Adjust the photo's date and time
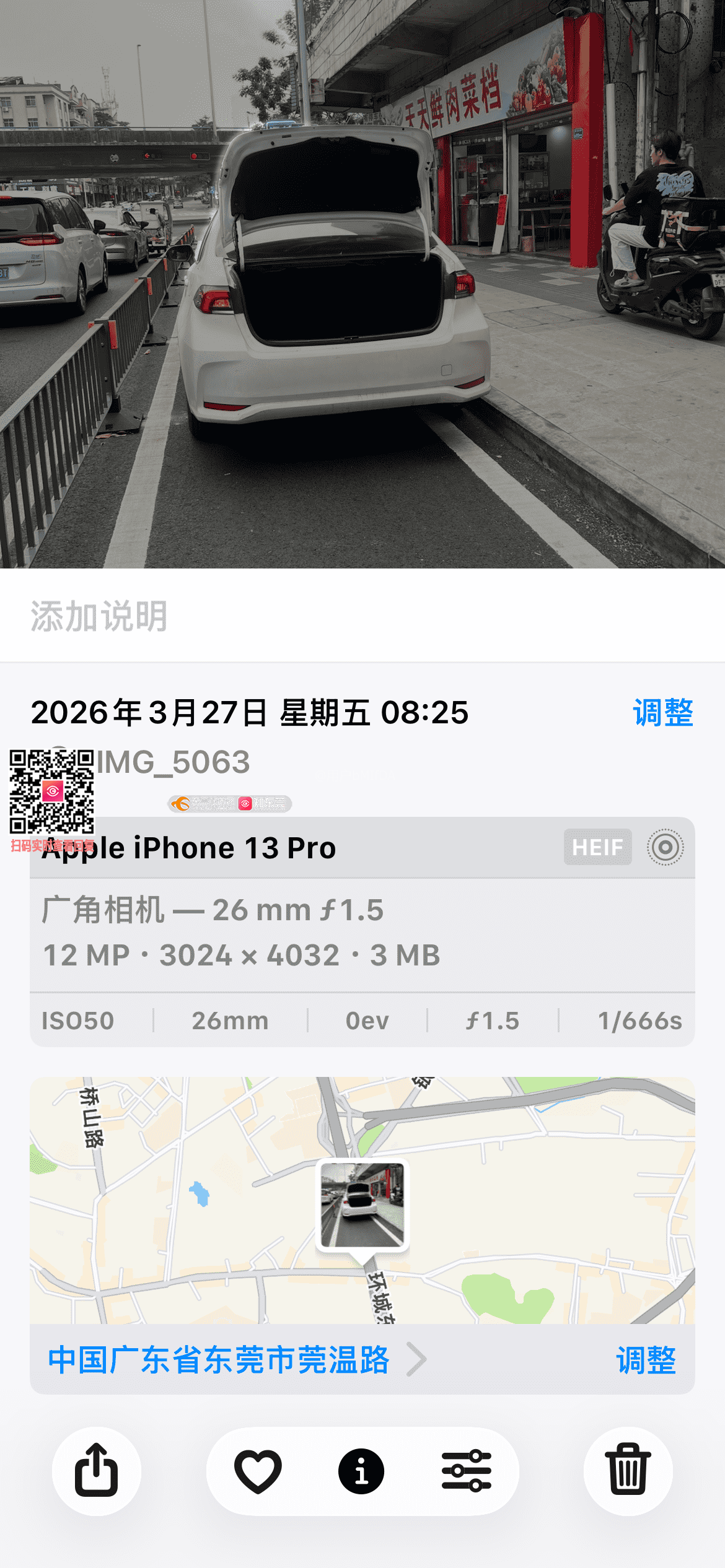 [662, 712]
